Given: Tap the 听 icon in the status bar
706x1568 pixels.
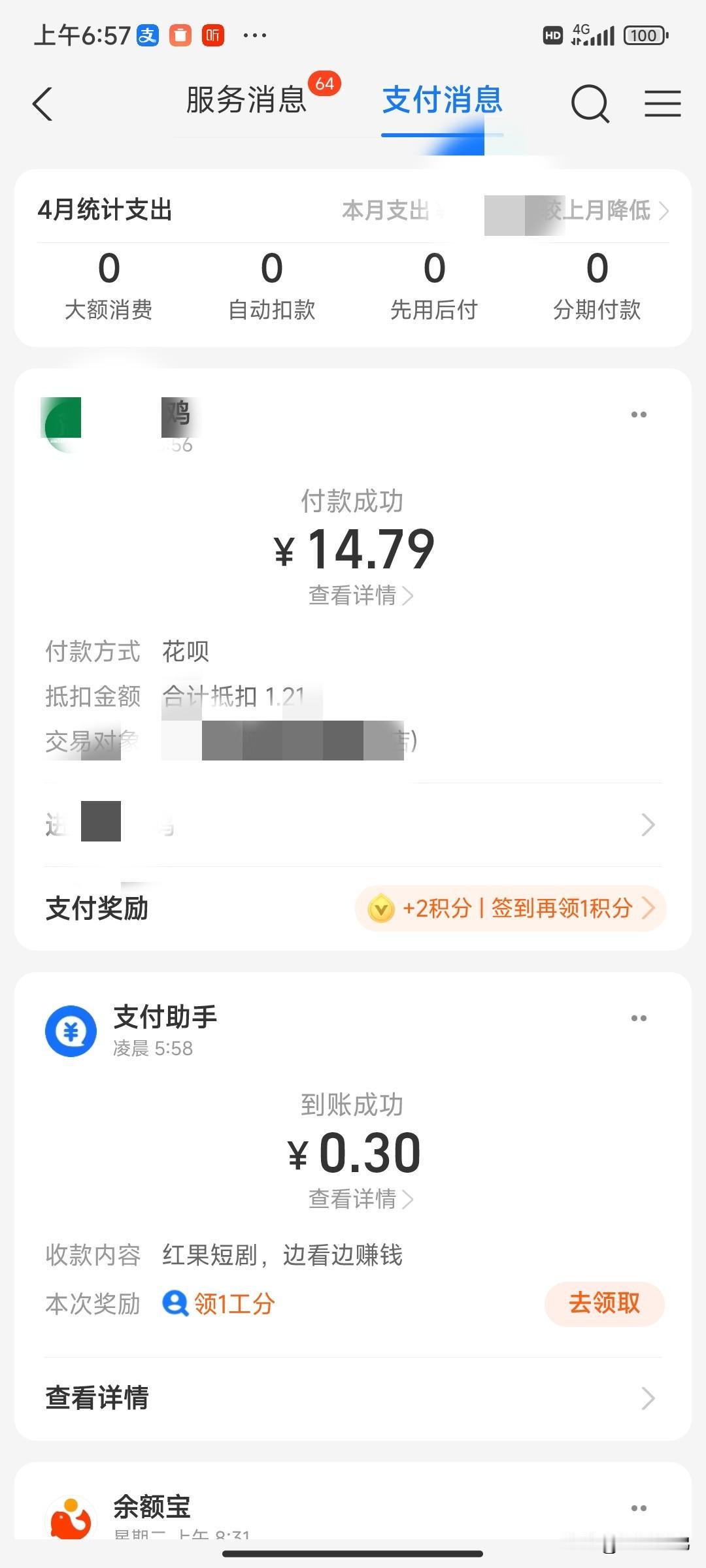Looking at the screenshot, I should [x=209, y=36].
